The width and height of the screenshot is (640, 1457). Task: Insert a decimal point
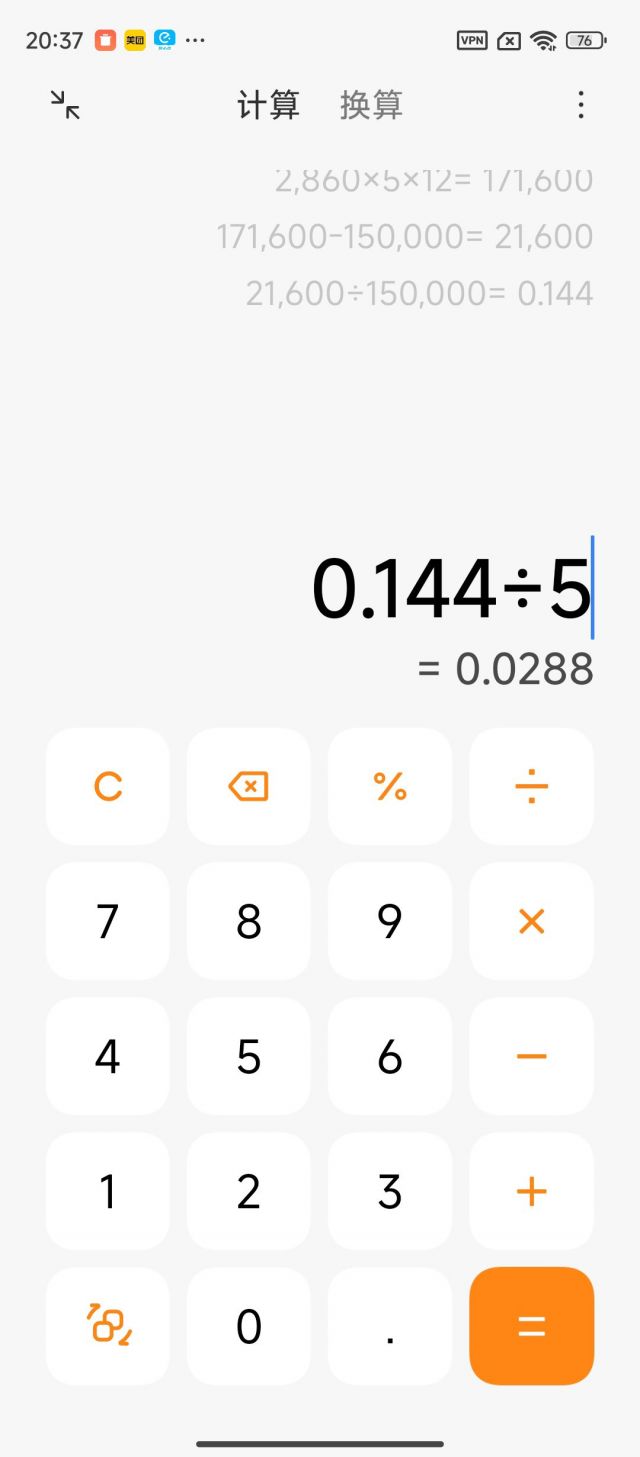390,1326
